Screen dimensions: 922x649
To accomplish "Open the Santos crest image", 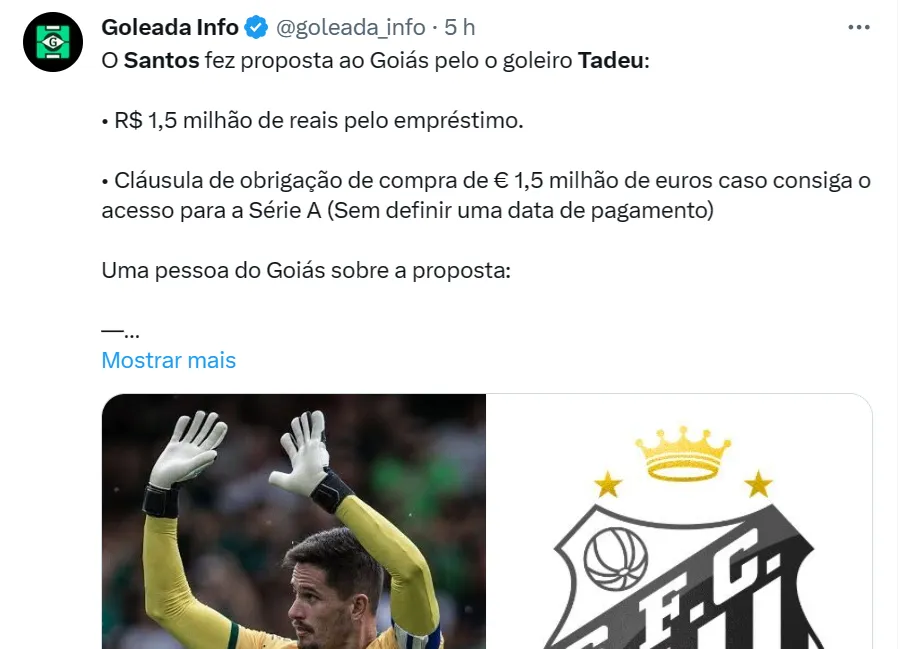I will point(680,521).
